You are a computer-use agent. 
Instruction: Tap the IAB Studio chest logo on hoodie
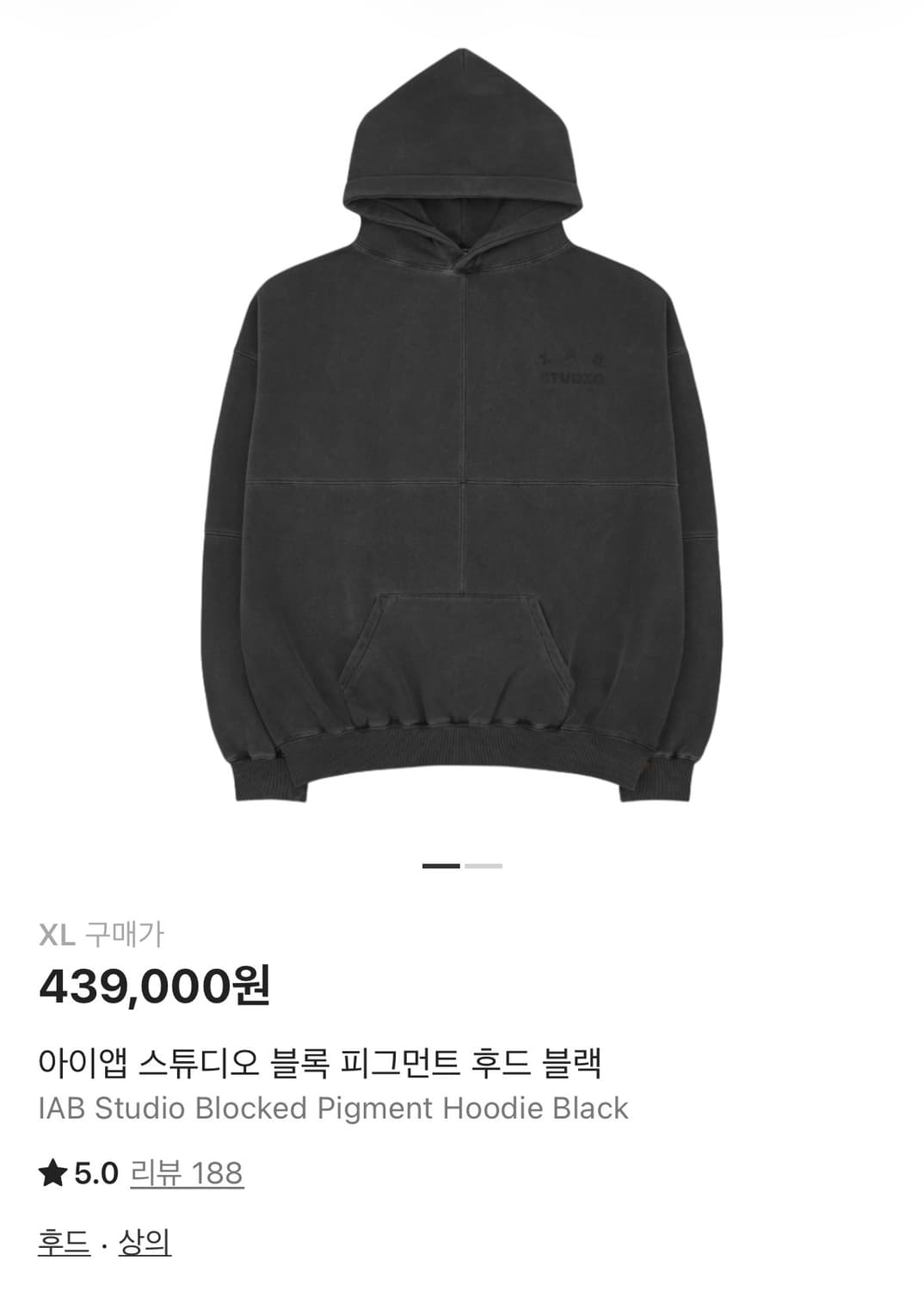coord(571,365)
